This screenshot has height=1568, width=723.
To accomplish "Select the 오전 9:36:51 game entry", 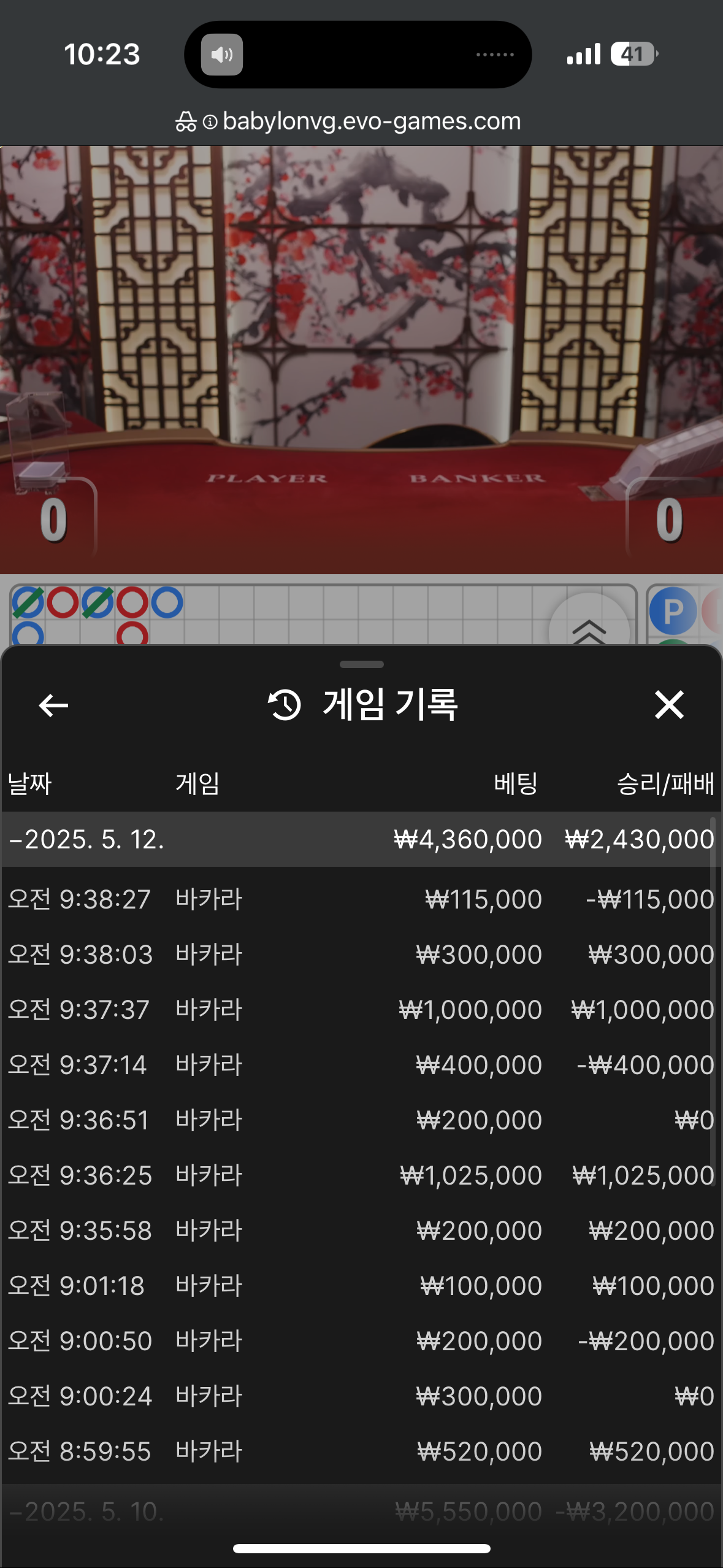I will click(x=361, y=1120).
